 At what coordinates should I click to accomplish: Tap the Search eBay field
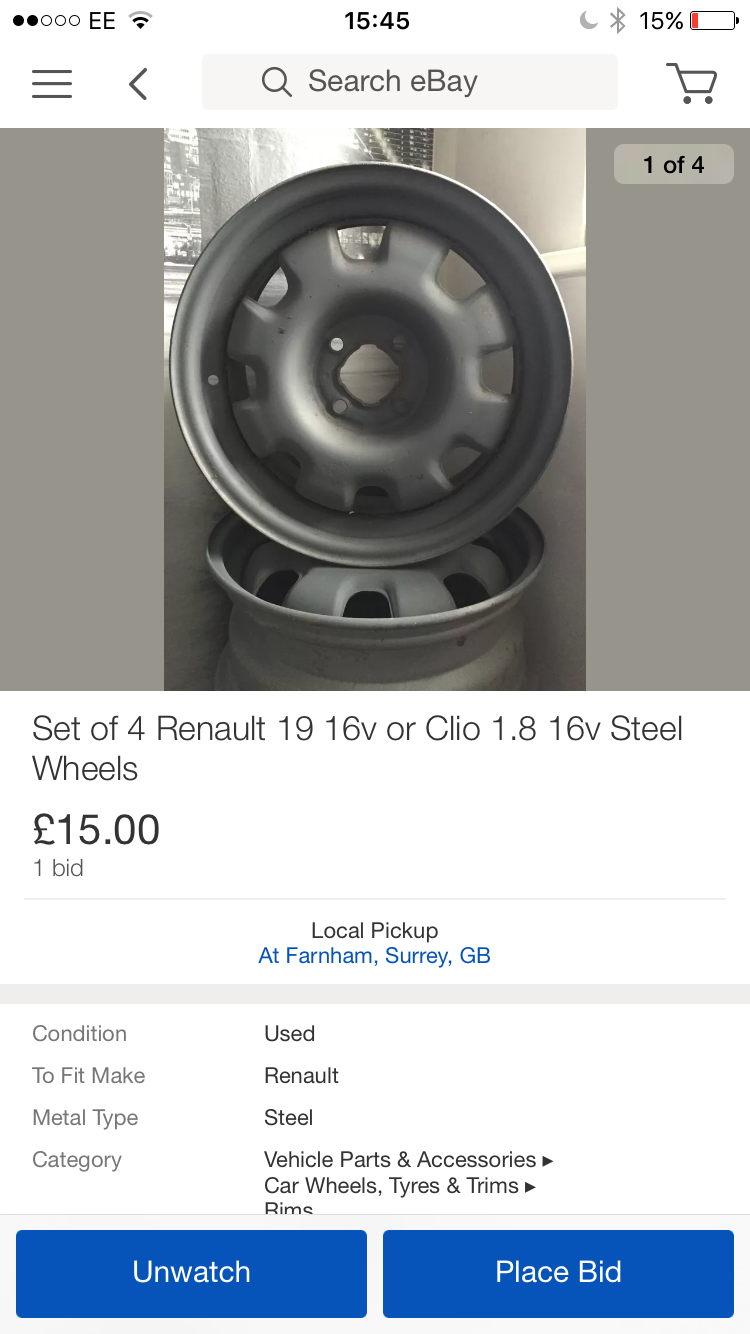[410, 82]
